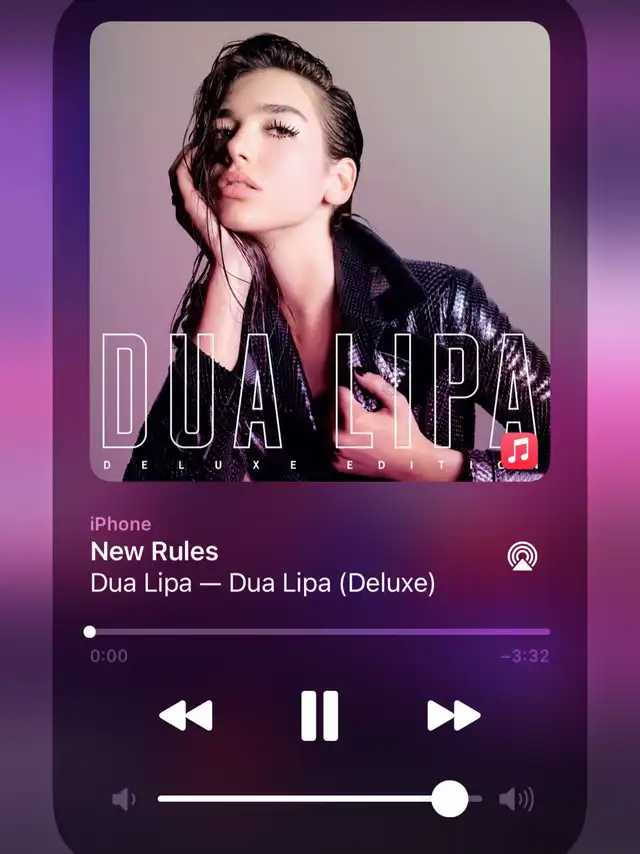Viewport: 640px width, 854px height.
Task: Tap the song progress scrubber
Action: pos(320,632)
